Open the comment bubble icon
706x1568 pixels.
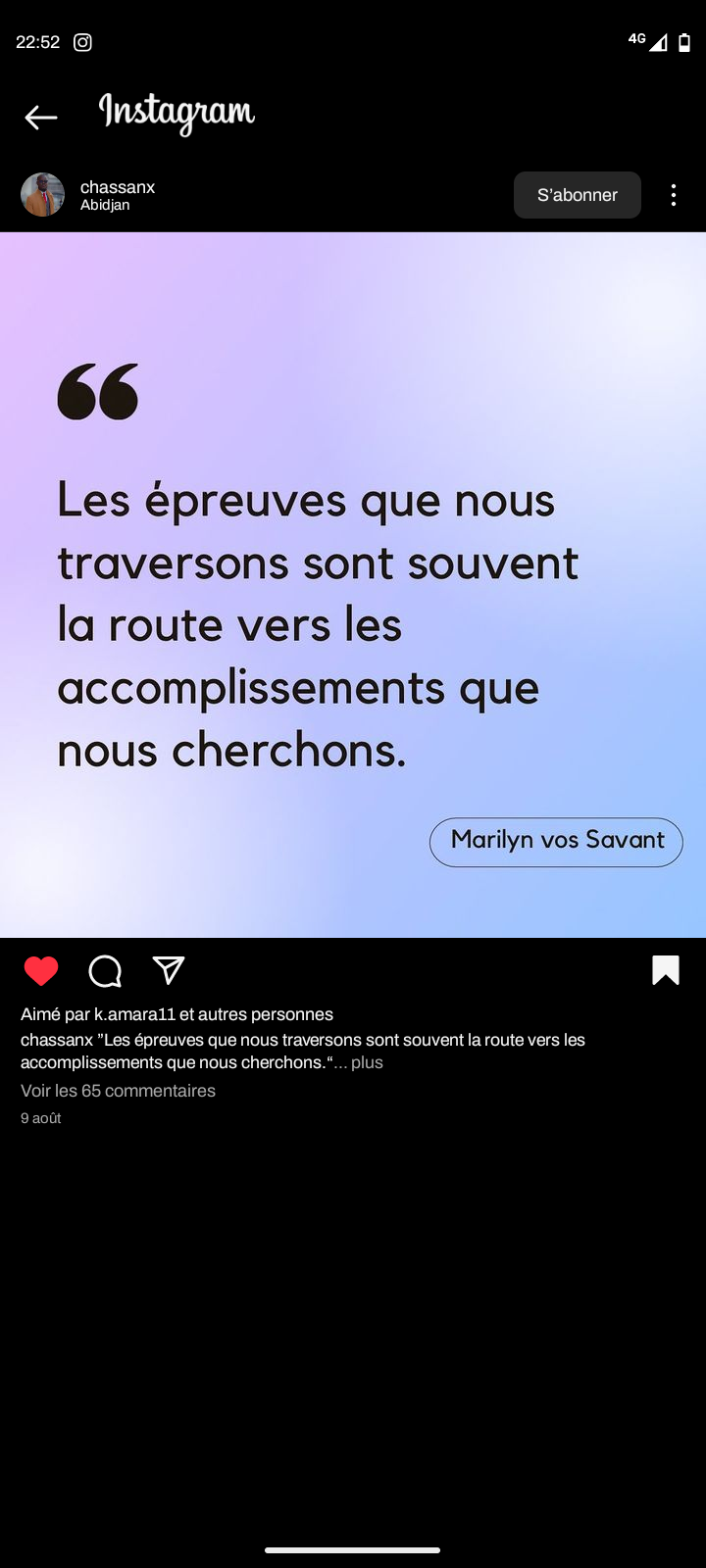105,971
